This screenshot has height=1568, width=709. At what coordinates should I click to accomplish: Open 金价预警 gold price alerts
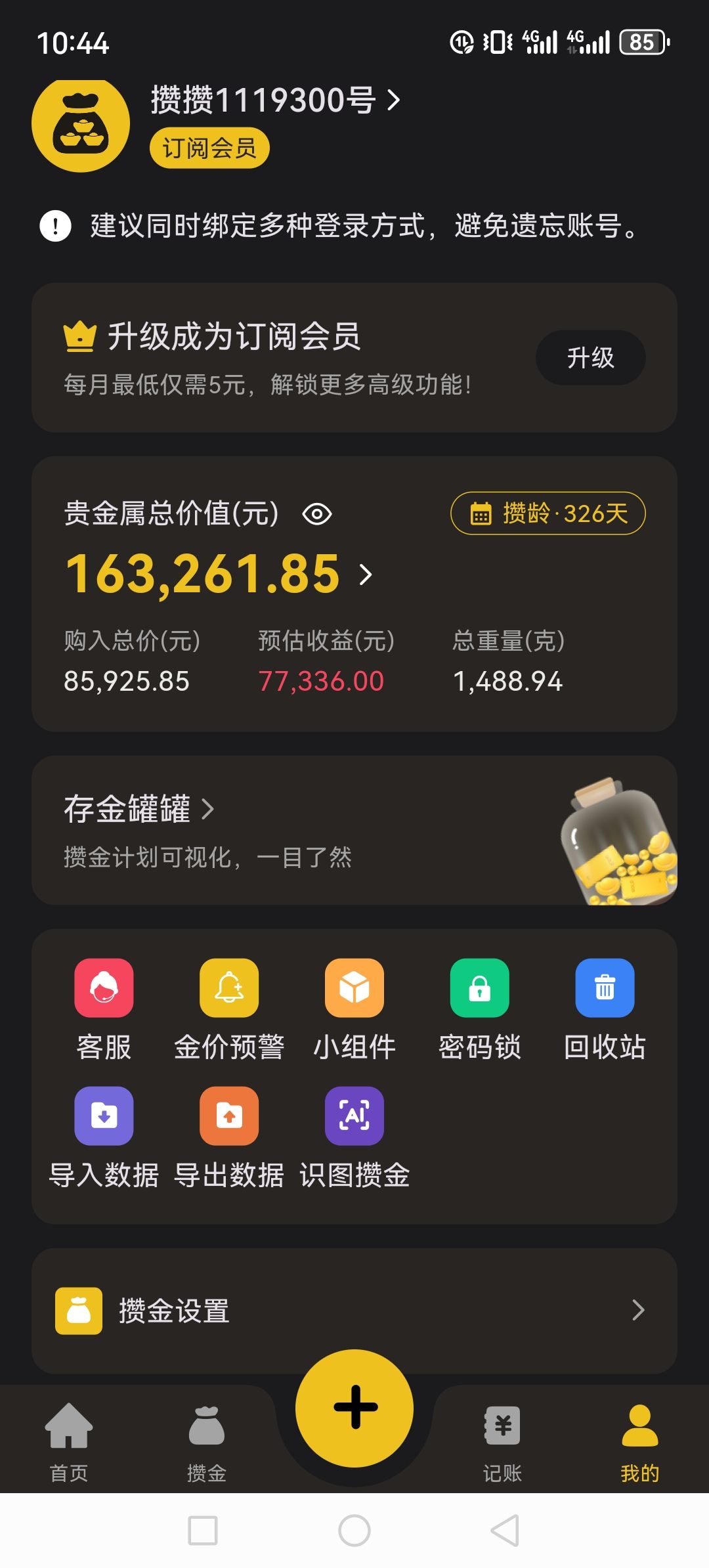pyautogui.click(x=229, y=1009)
